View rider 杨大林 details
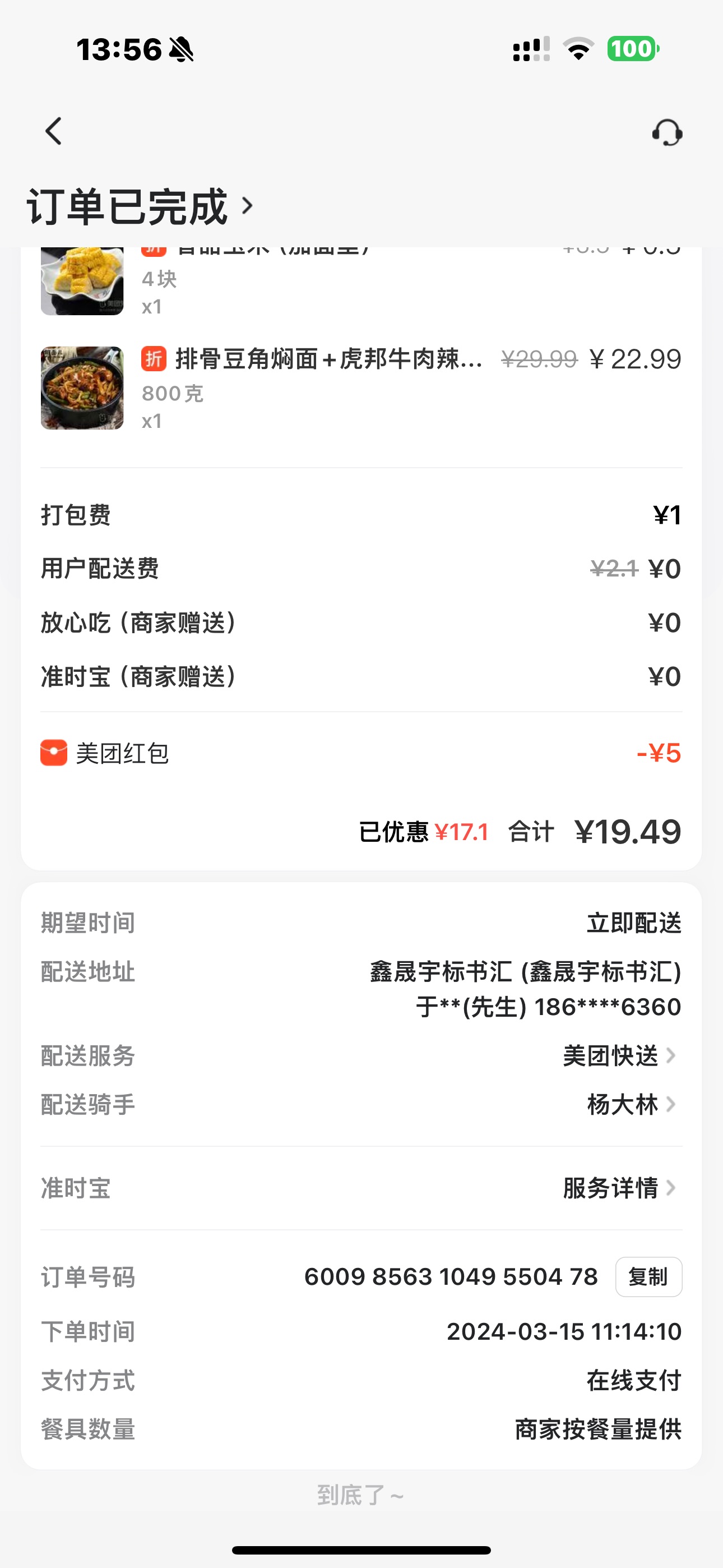Image resolution: width=723 pixels, height=1568 pixels. pyautogui.click(x=631, y=1104)
